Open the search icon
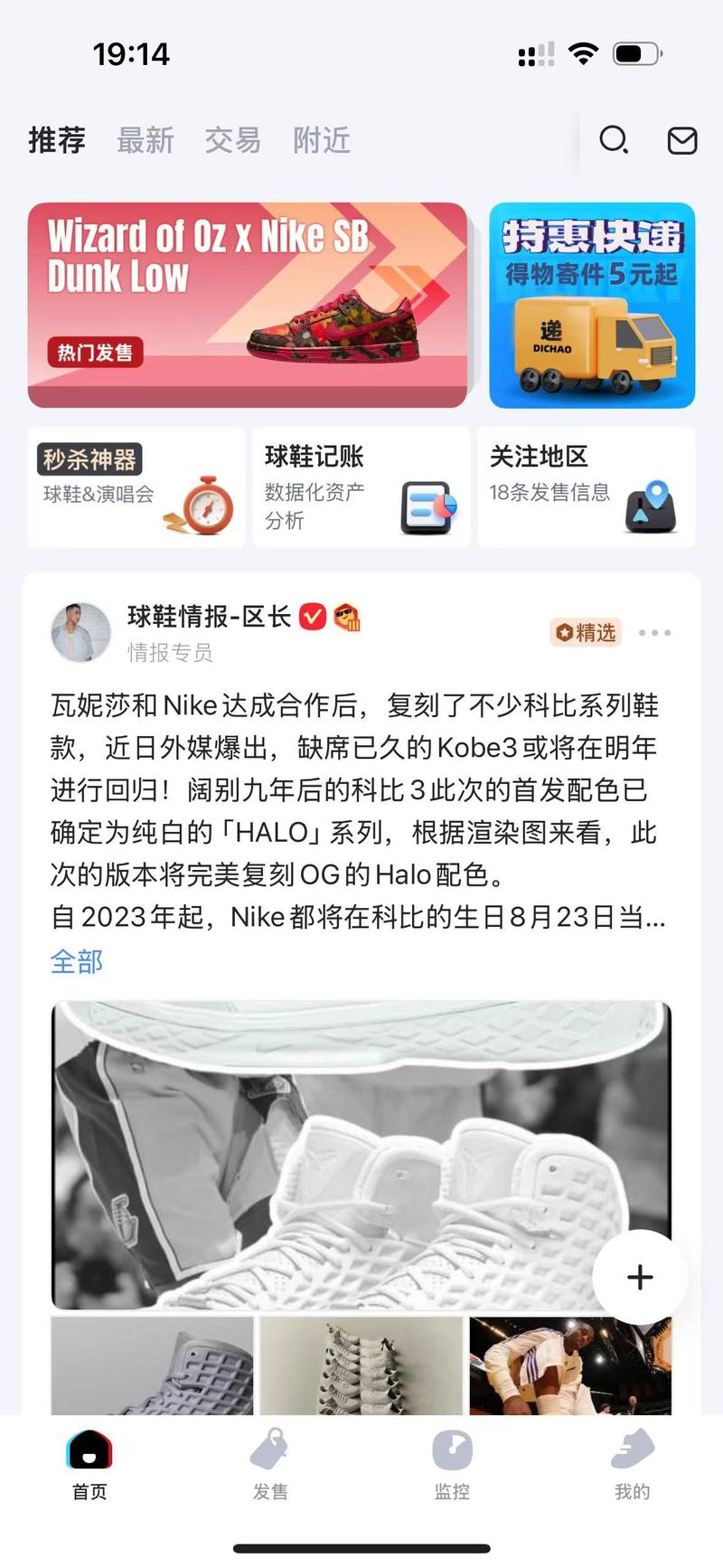 point(614,140)
